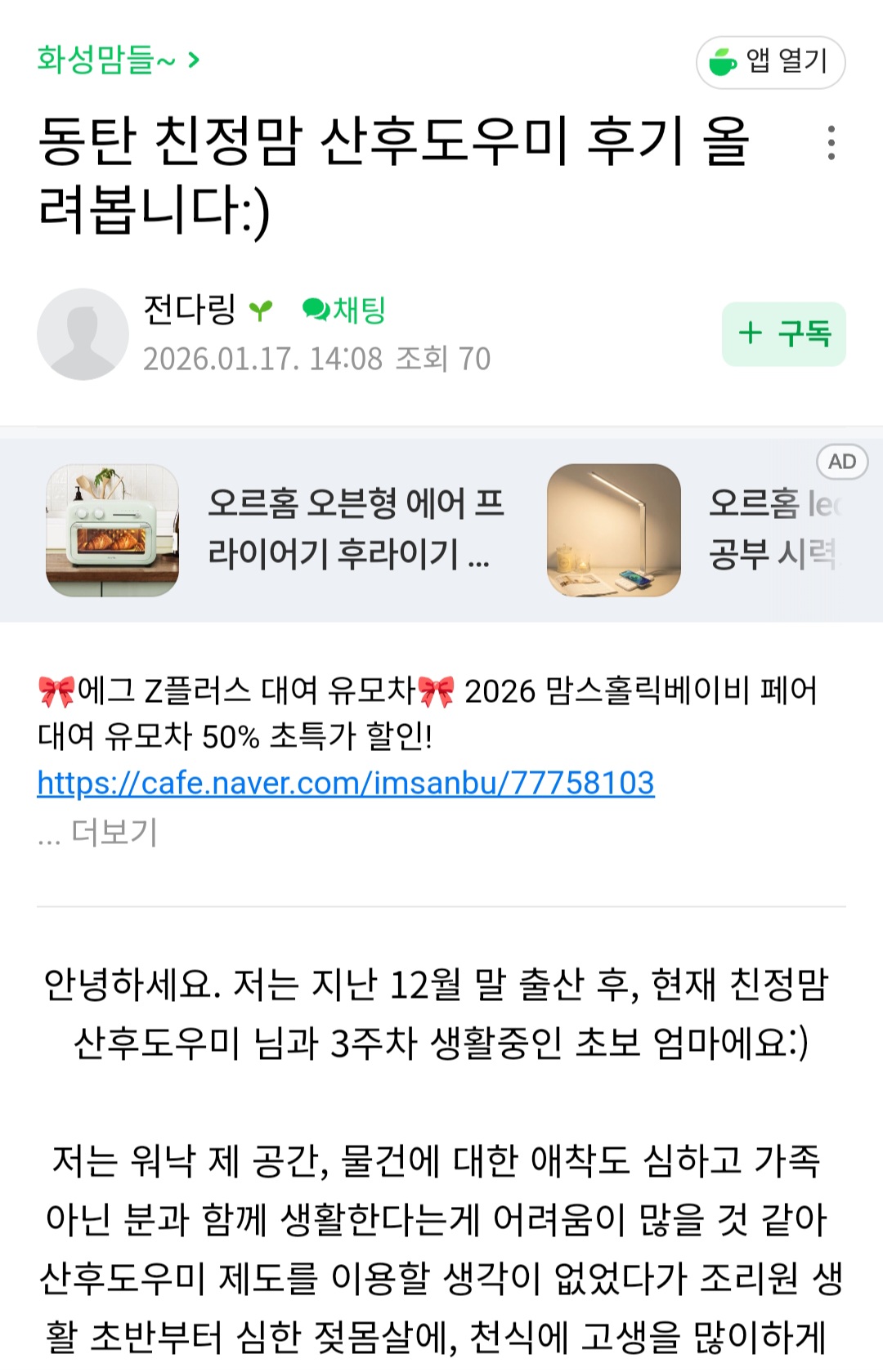Open the post overflow menu

[x=831, y=143]
